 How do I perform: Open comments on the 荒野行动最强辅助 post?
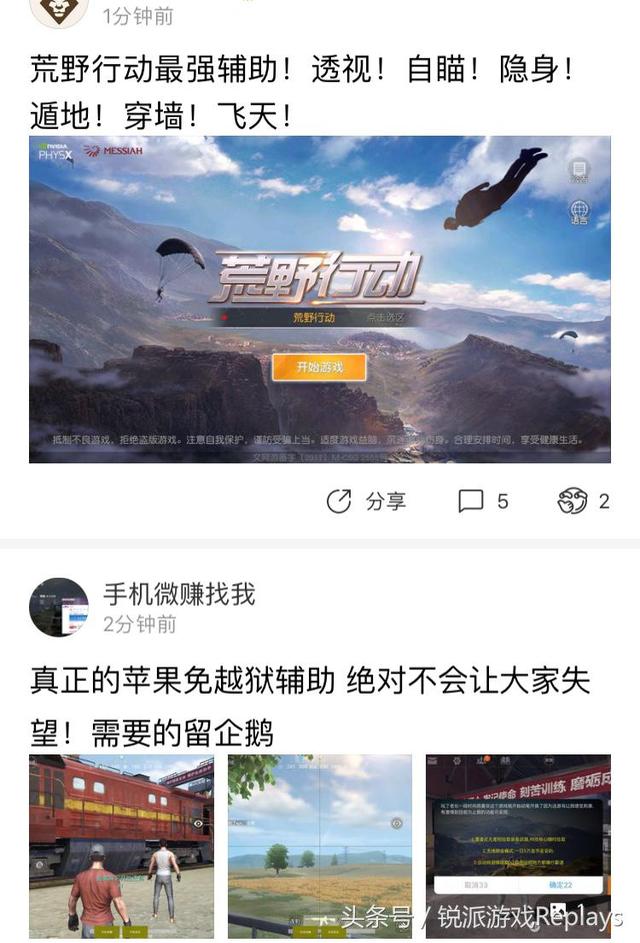(483, 501)
